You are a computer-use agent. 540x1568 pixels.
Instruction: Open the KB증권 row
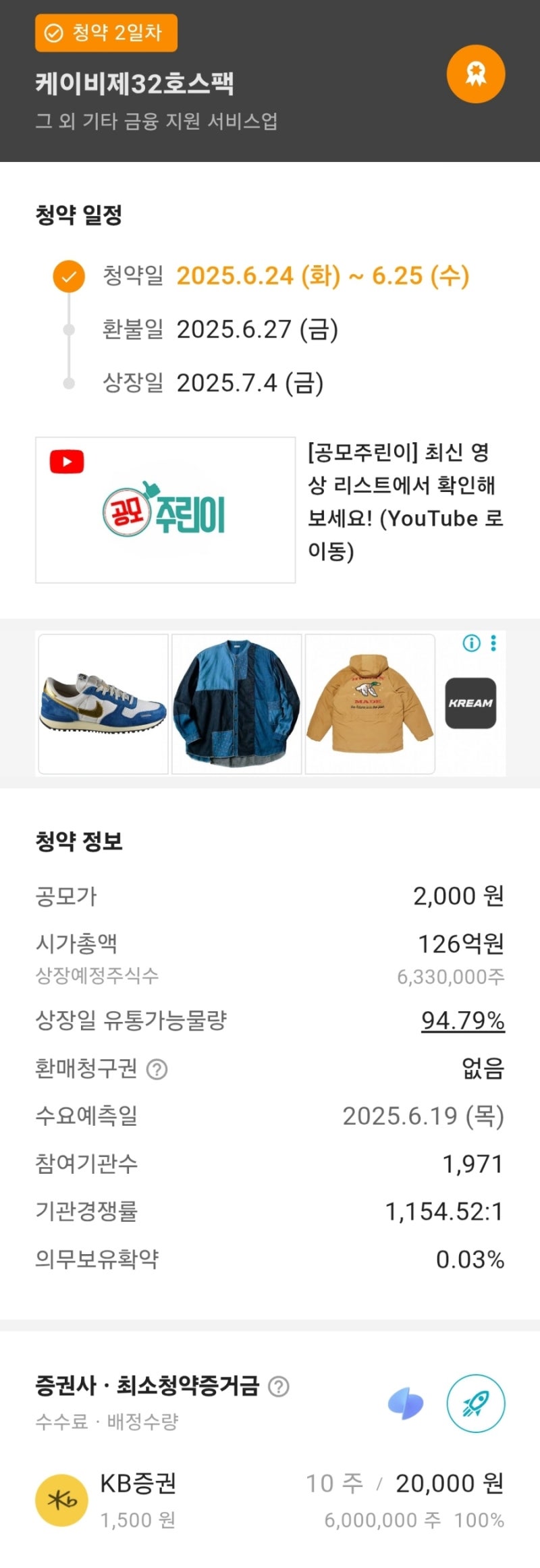click(270, 1501)
